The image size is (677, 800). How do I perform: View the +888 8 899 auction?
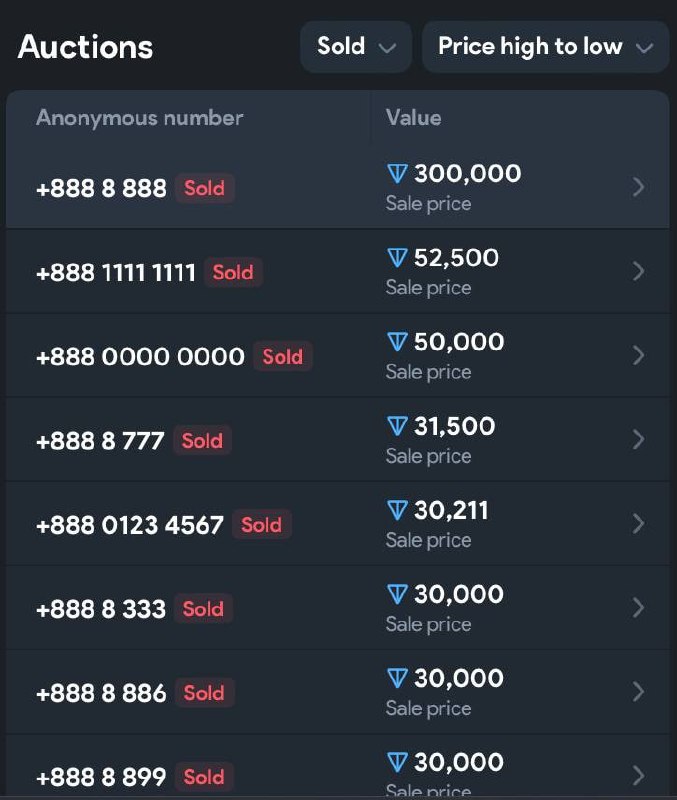click(337, 774)
